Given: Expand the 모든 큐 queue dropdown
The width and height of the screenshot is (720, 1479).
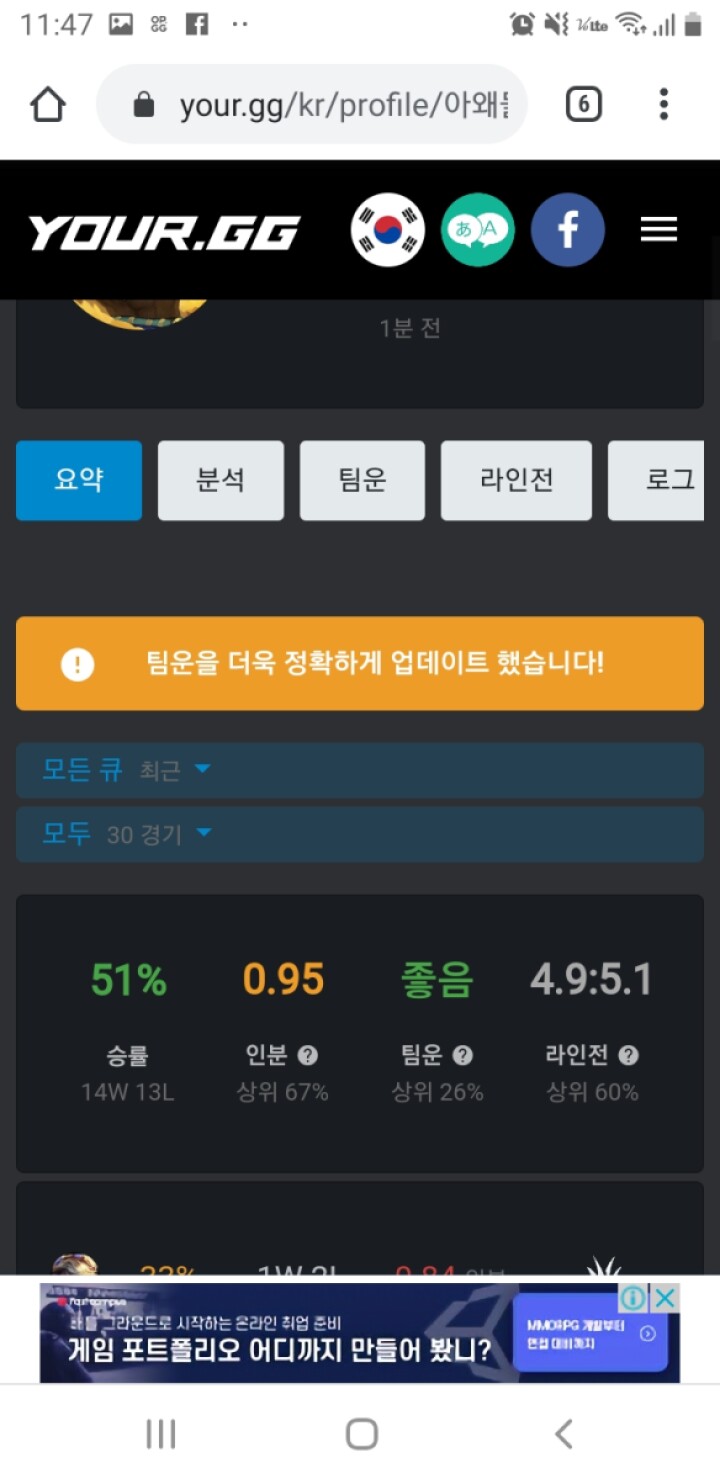Looking at the screenshot, I should pos(126,770).
